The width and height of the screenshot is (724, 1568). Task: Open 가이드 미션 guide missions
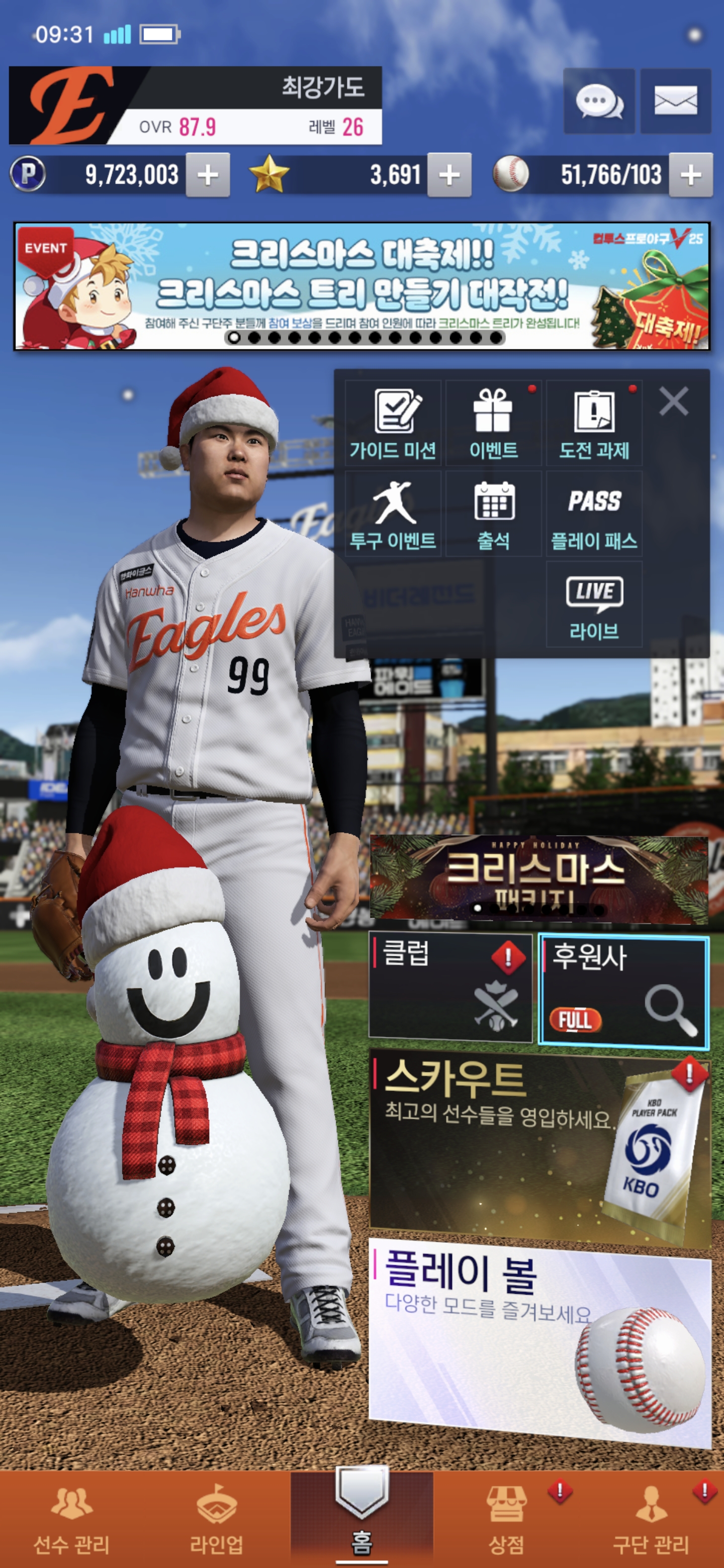393,424
